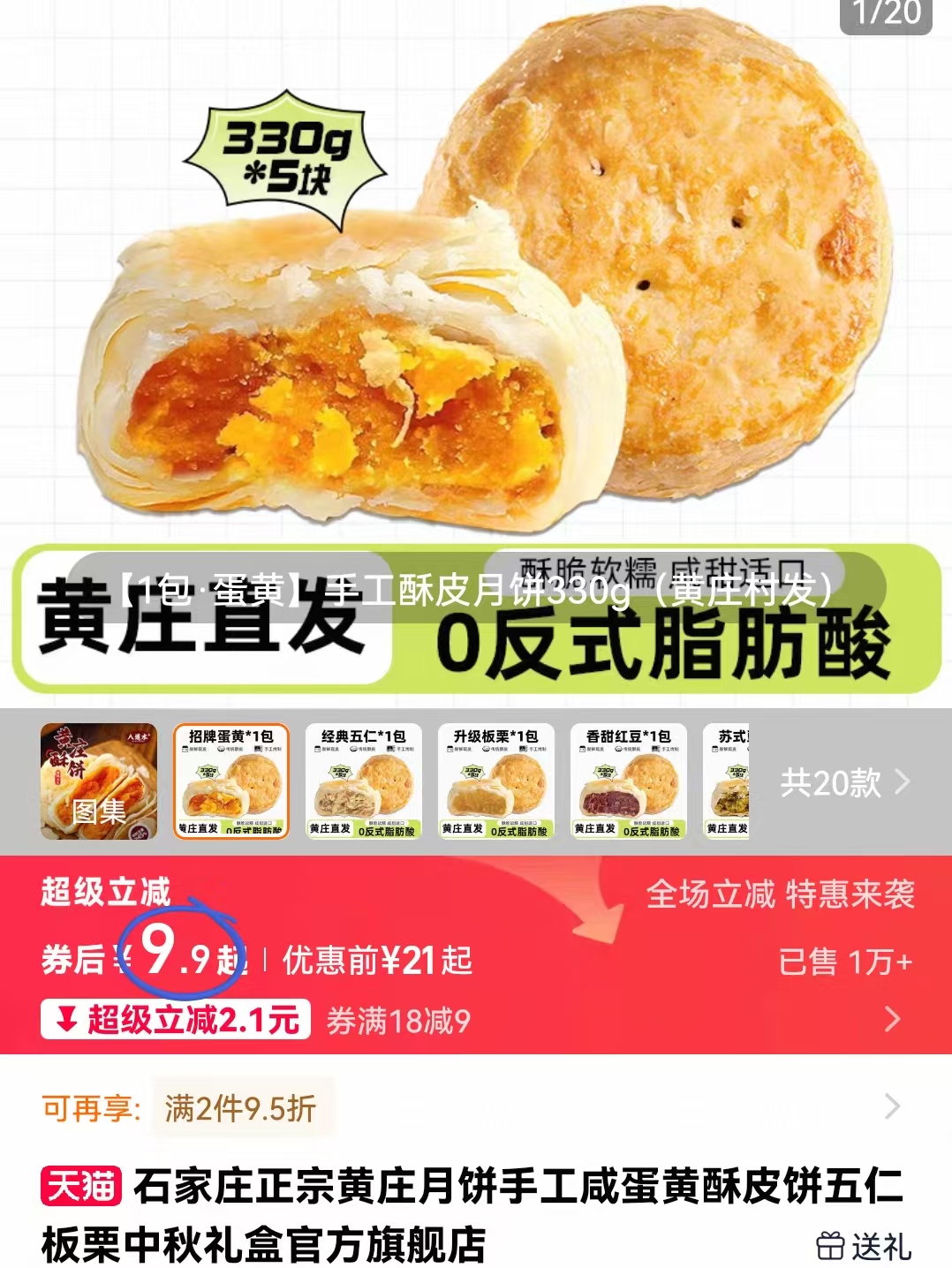Screen dimensions: 952x1268
Task: Open the 图集 gallery thumbnail
Action: point(99,781)
